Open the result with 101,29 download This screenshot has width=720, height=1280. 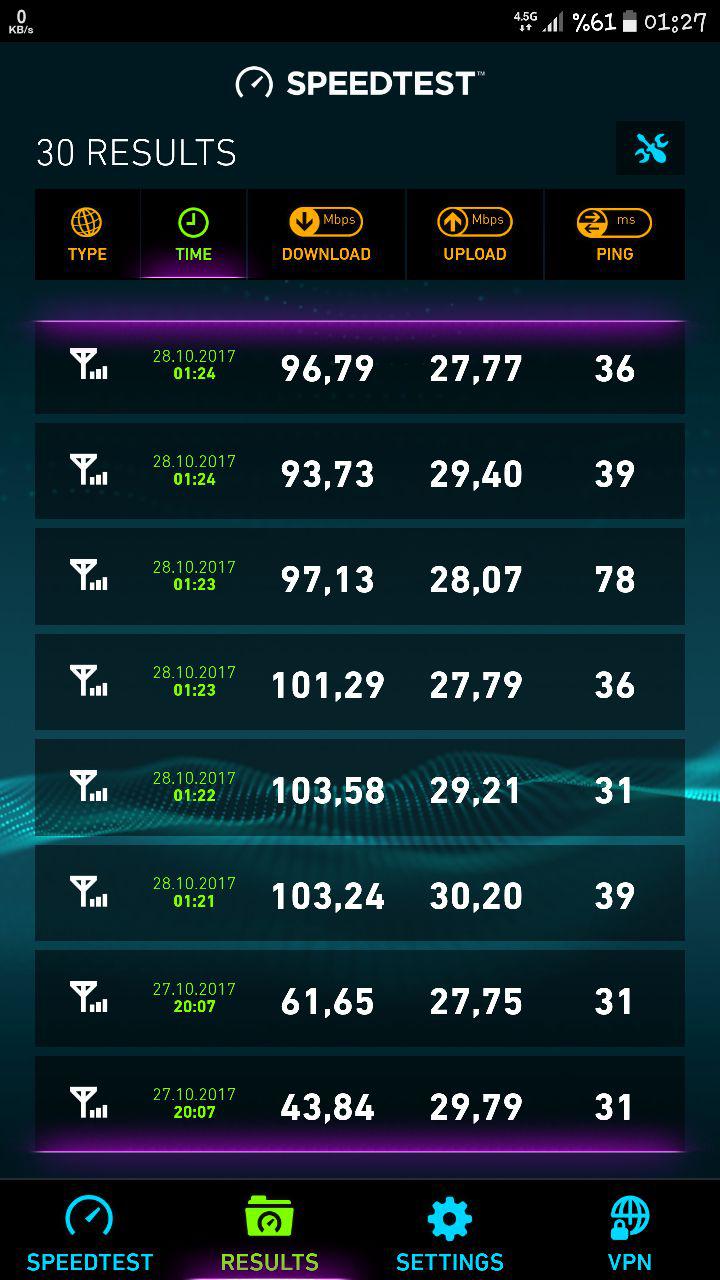click(x=360, y=682)
